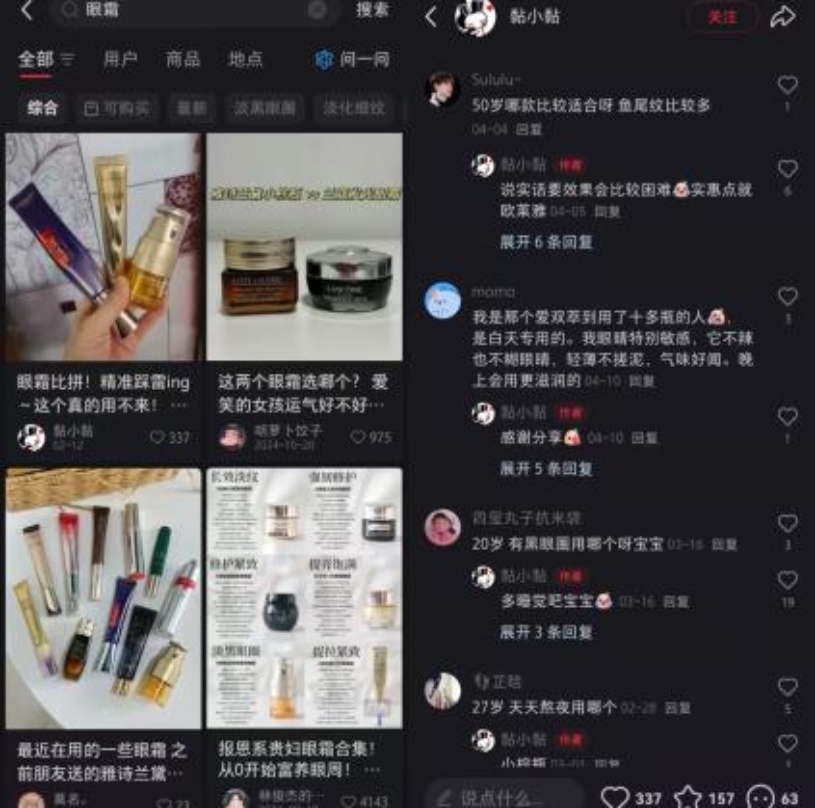Add this note to favorites with the star

coord(688,797)
